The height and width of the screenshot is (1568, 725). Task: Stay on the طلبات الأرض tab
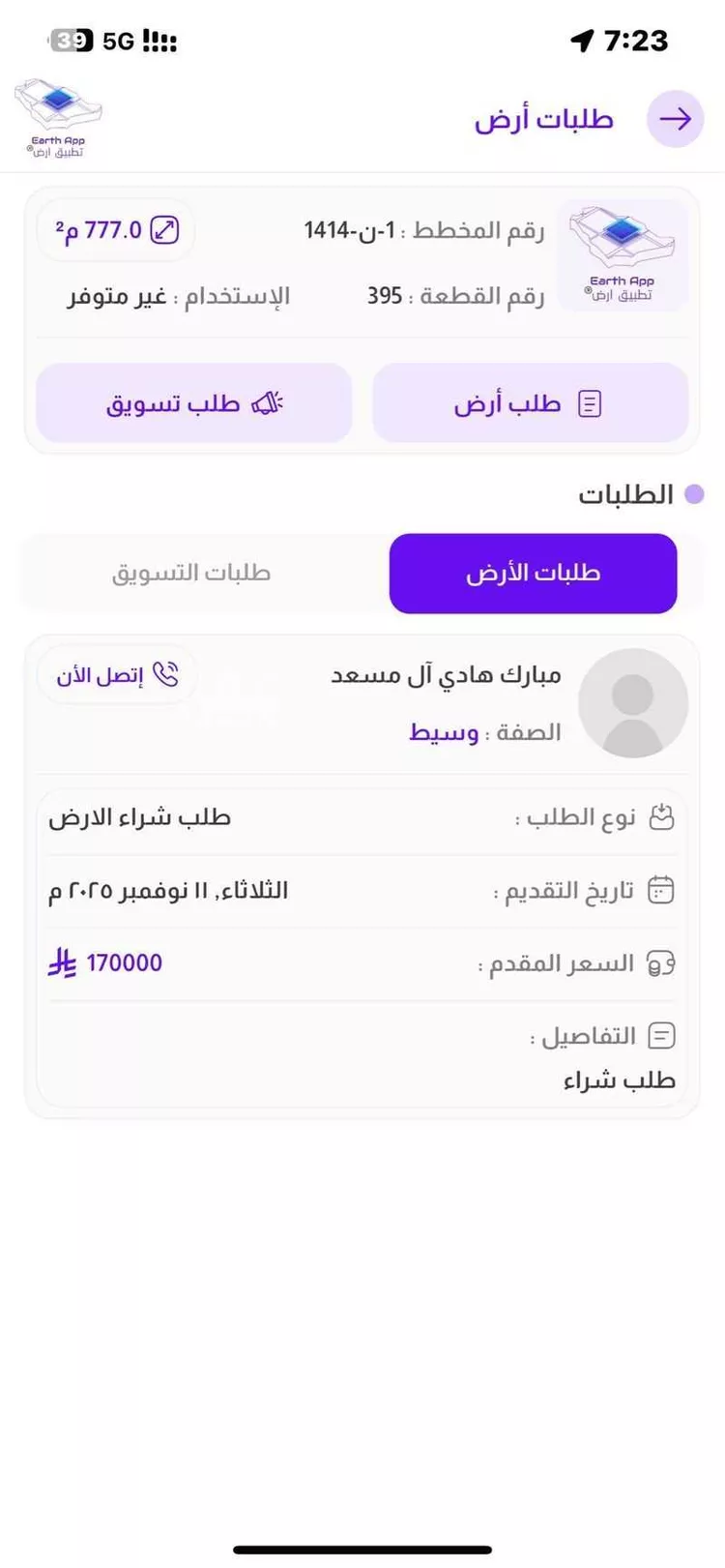point(533,573)
